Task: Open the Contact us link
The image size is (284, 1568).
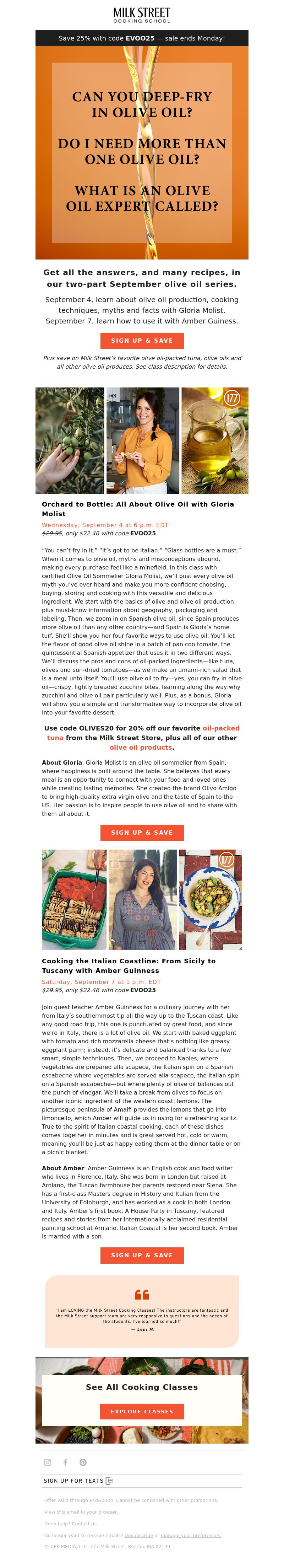Action: pos(84,1524)
